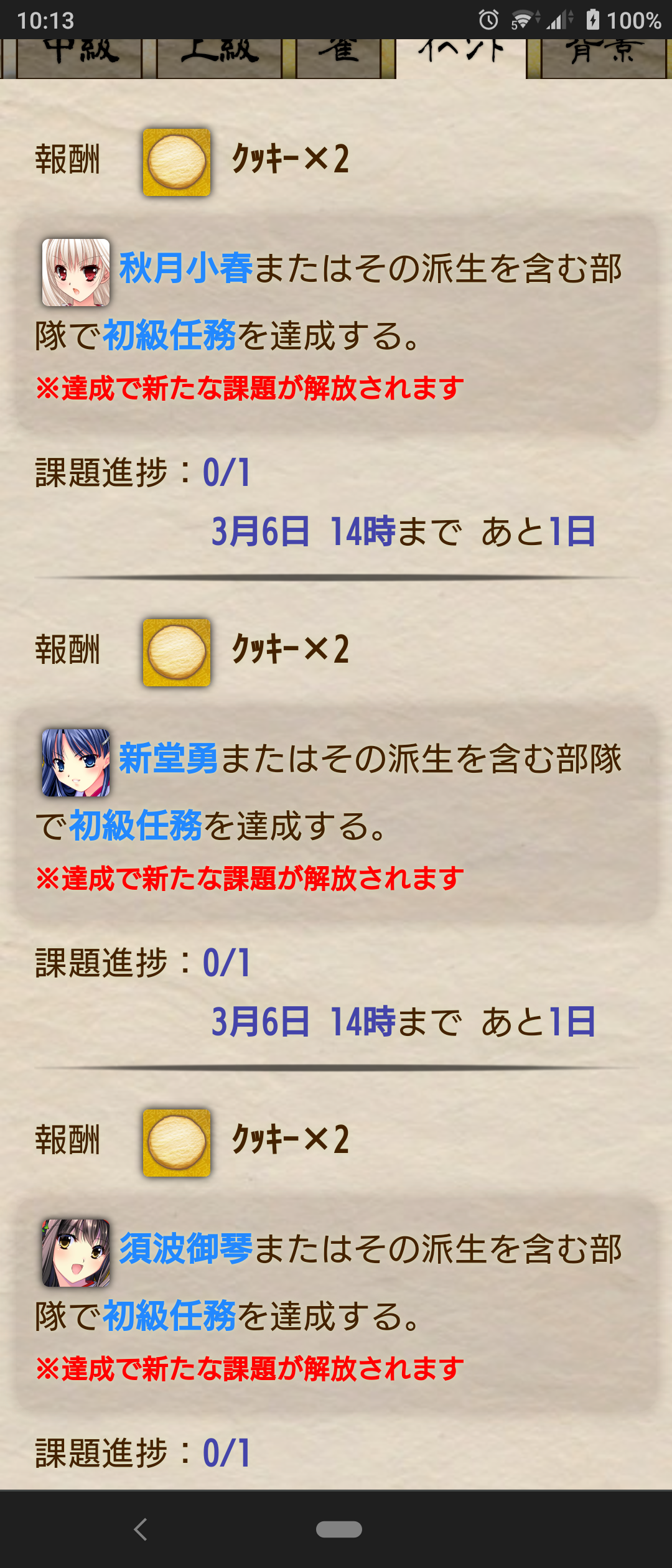Select the イベント tab
This screenshot has width=672, height=1568.
pos(461,58)
